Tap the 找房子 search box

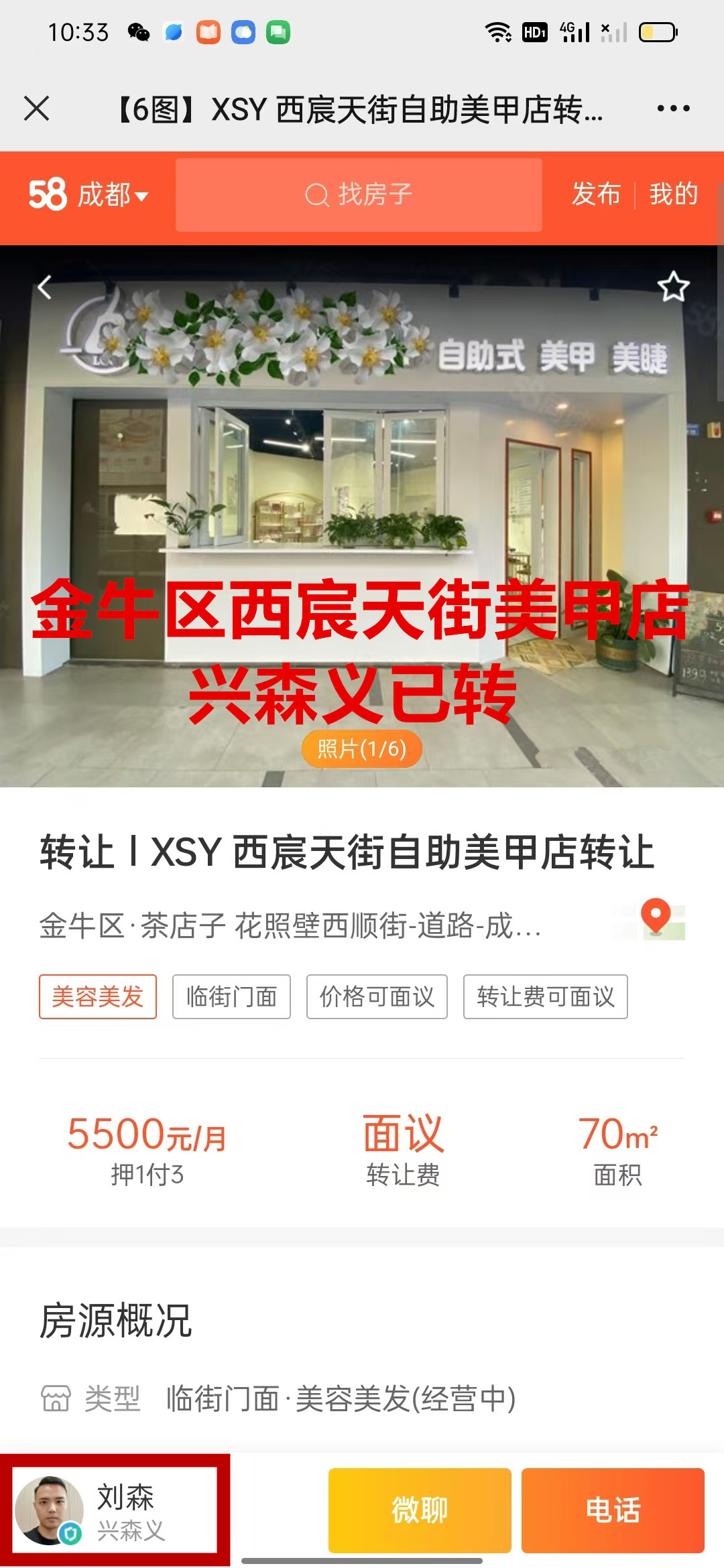point(359,195)
